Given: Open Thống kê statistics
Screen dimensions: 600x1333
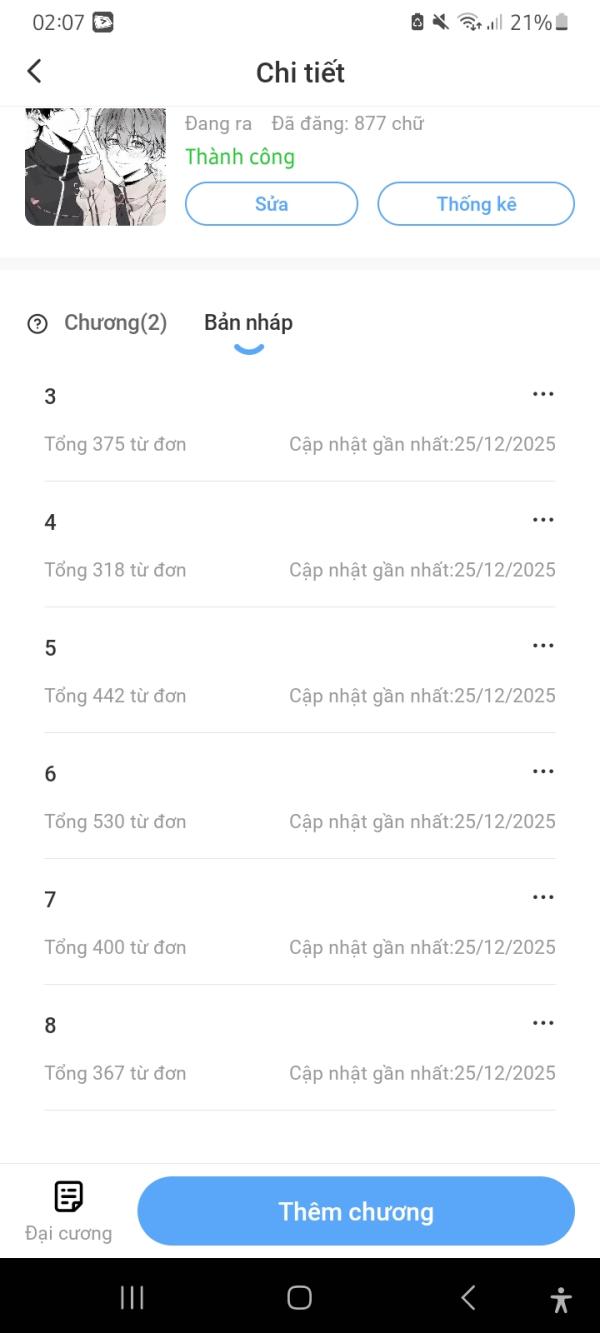Looking at the screenshot, I should [x=476, y=204].
